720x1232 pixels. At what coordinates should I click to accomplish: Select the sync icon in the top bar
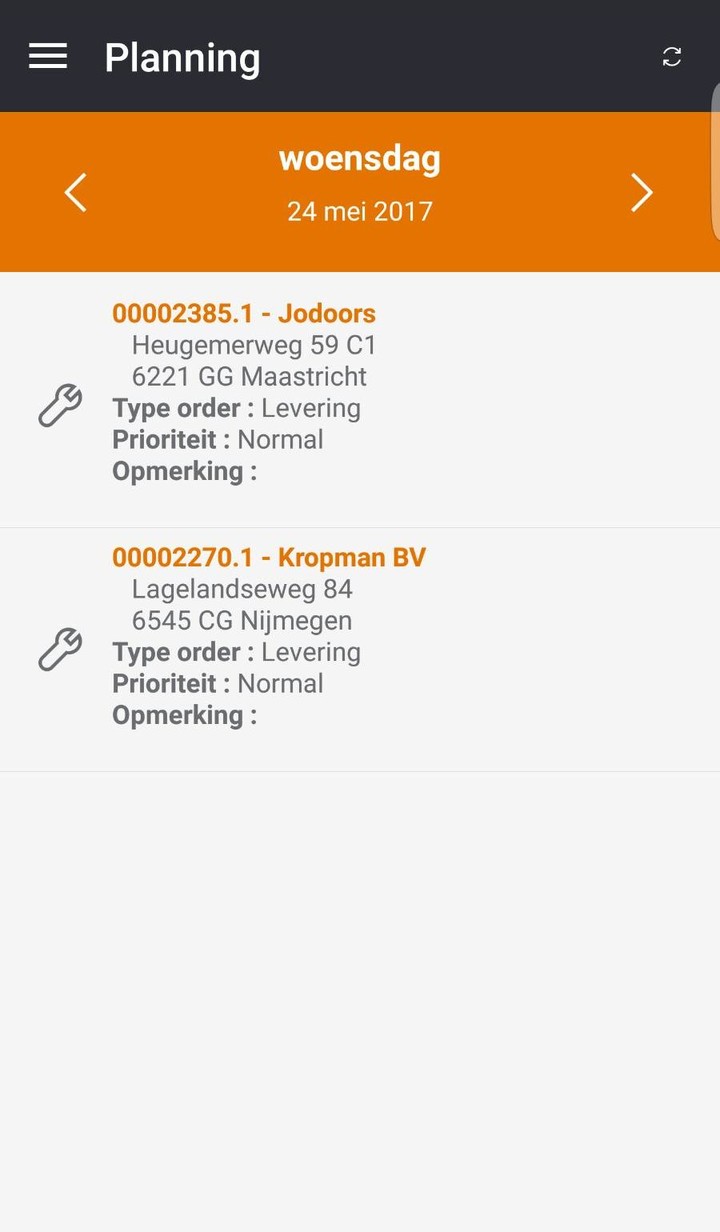[x=672, y=56]
